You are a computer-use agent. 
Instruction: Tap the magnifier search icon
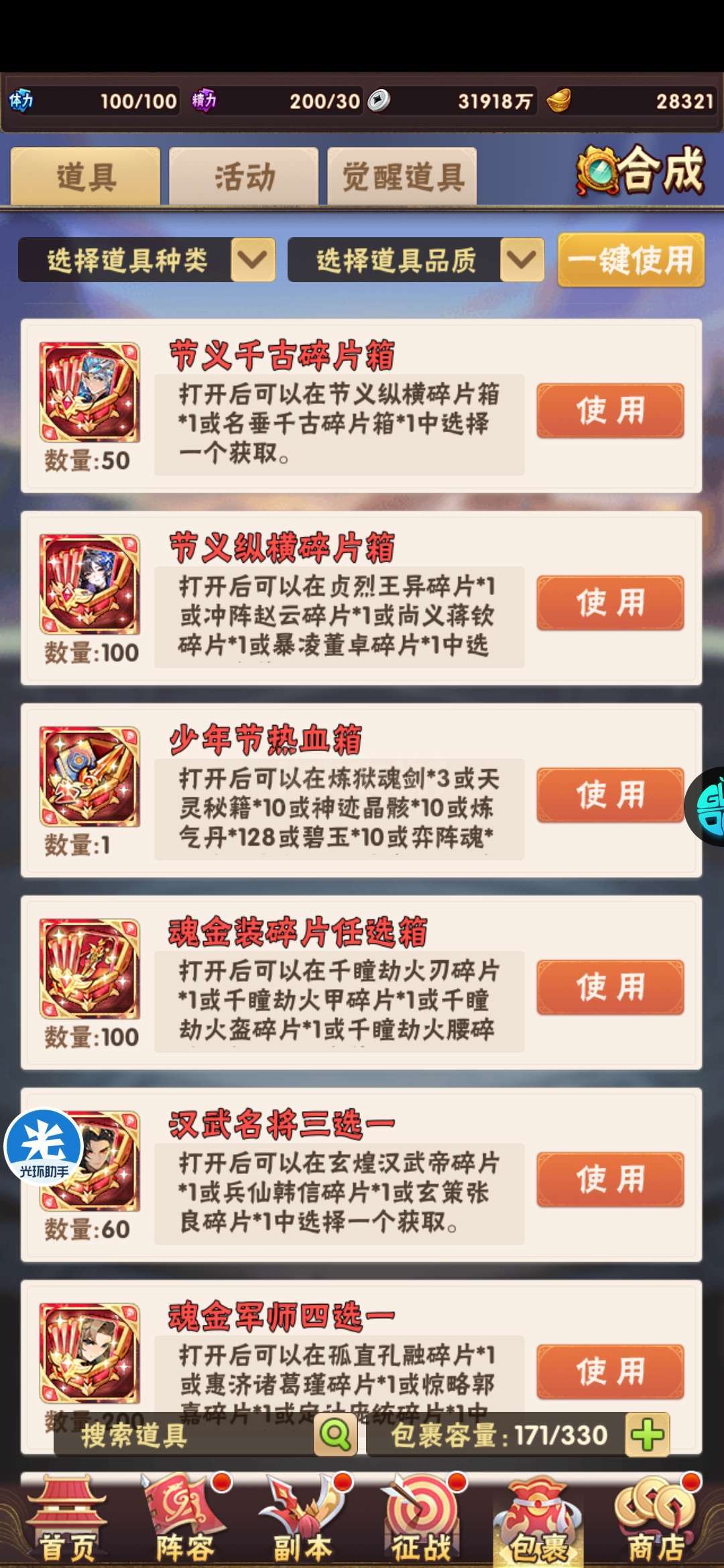click(335, 1435)
